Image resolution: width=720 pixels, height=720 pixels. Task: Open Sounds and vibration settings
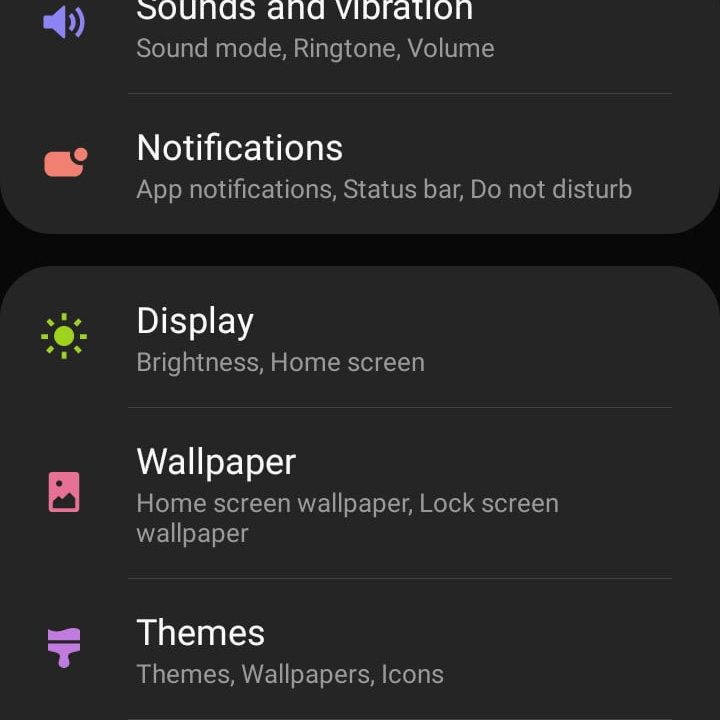point(304,28)
